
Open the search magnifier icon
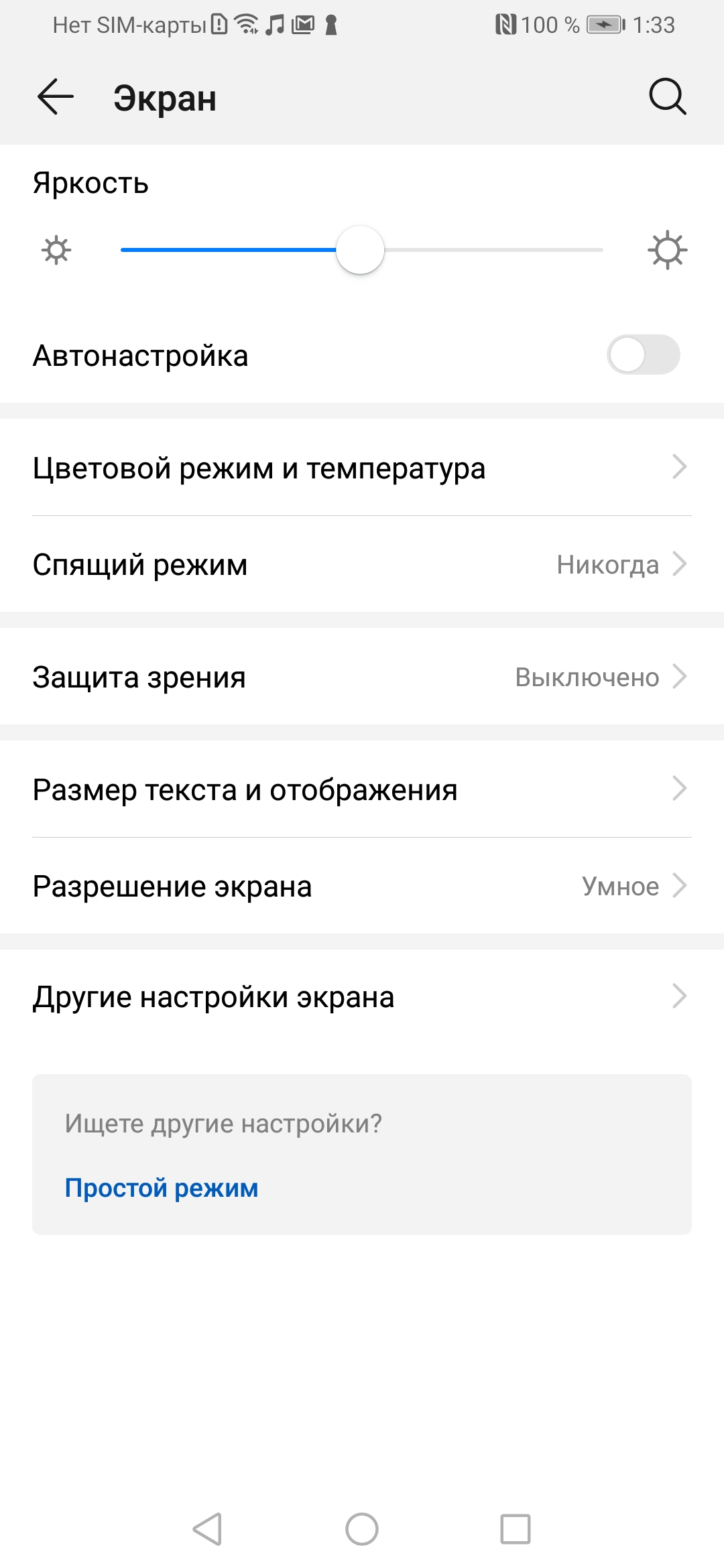[668, 97]
